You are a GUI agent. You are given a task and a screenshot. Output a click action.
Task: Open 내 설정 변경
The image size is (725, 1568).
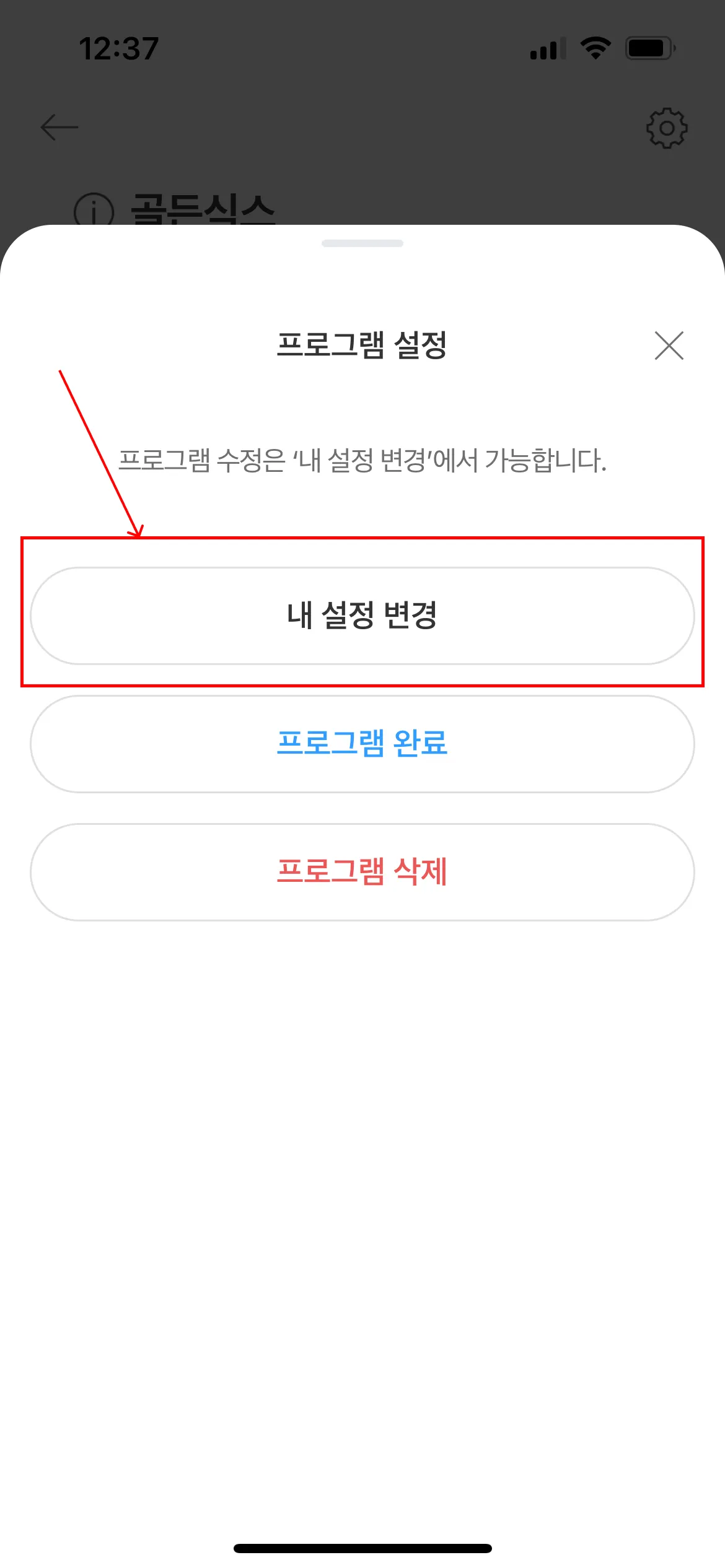coord(362,616)
